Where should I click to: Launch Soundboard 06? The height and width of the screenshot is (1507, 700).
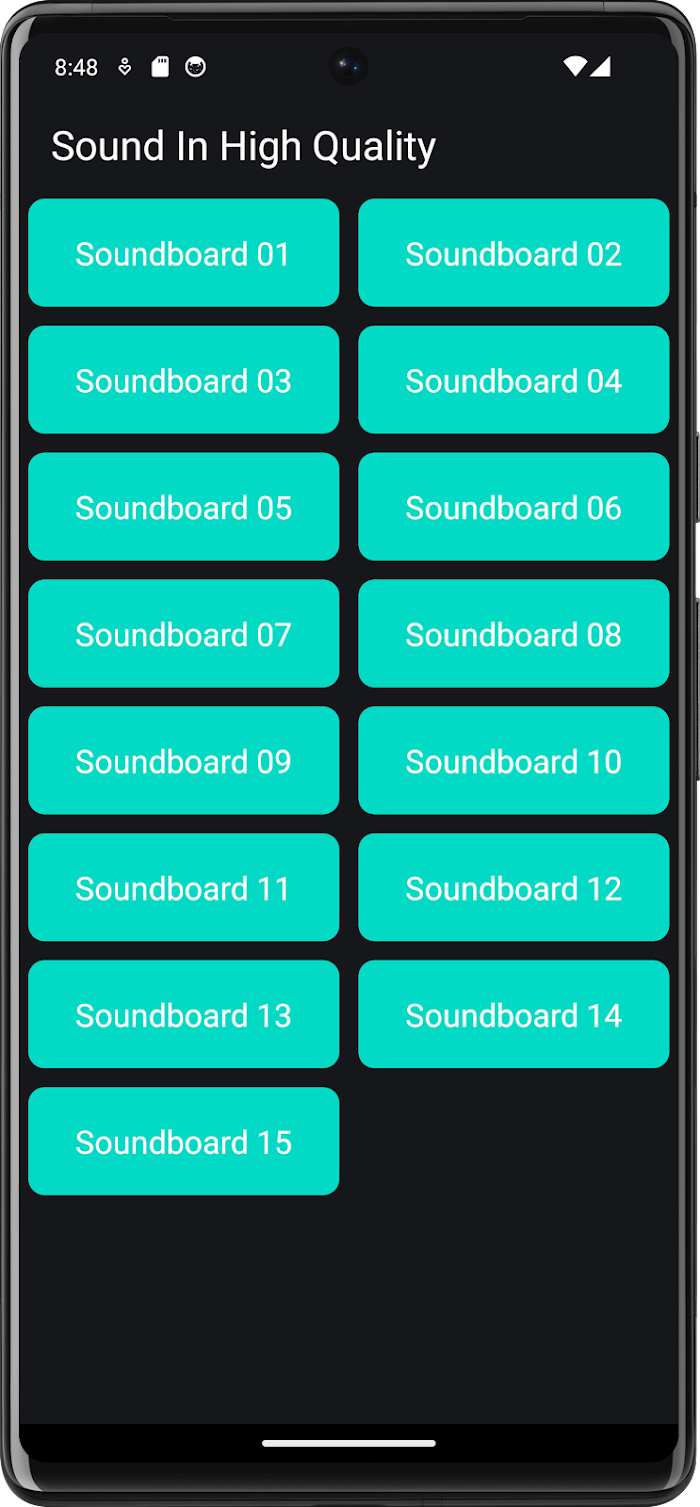[x=514, y=507]
